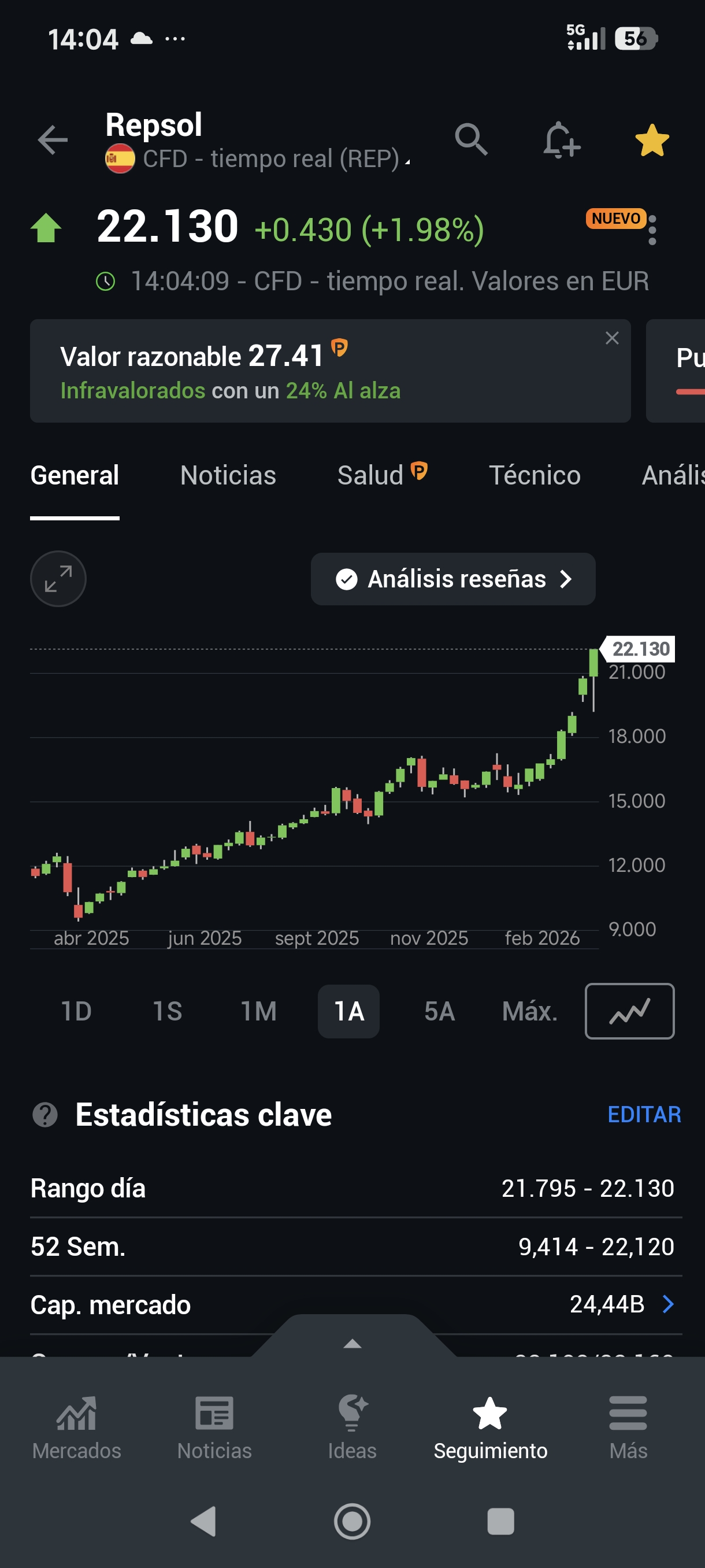Change the chart type to line

click(x=629, y=1012)
